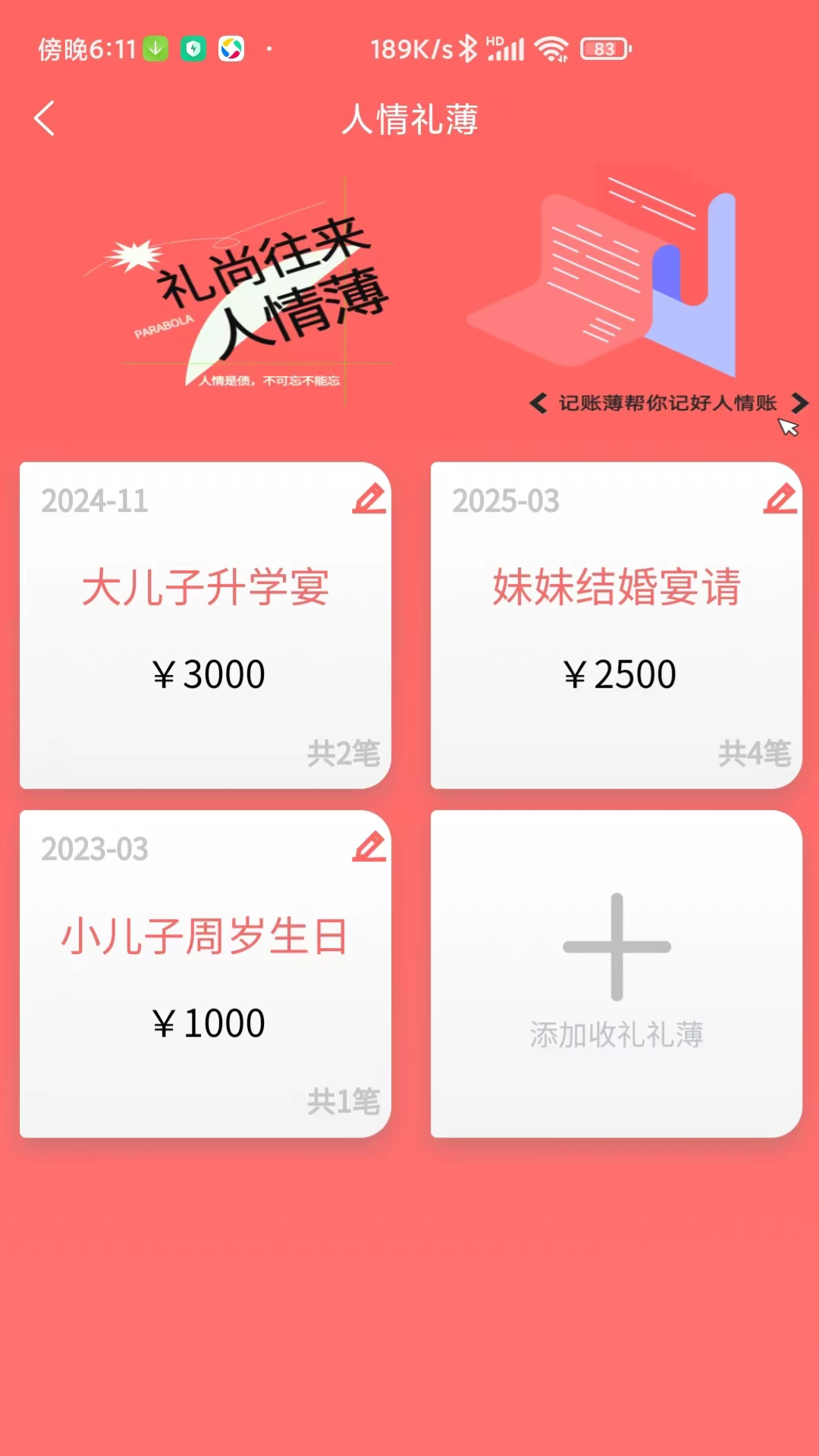
Task: Edit the 小儿子周岁生日 ledger entry
Action: click(371, 847)
